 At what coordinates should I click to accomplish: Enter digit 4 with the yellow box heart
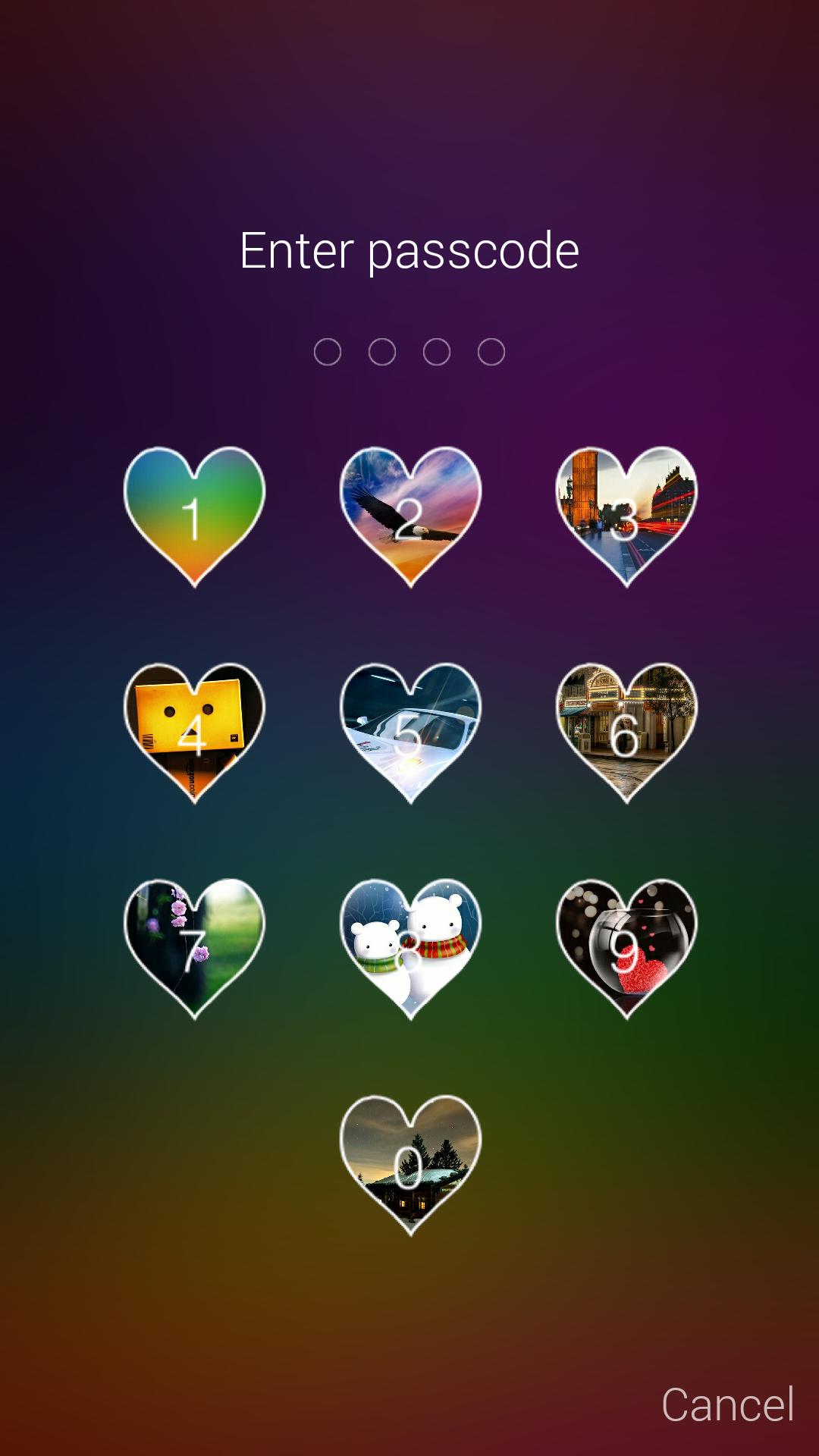194,732
